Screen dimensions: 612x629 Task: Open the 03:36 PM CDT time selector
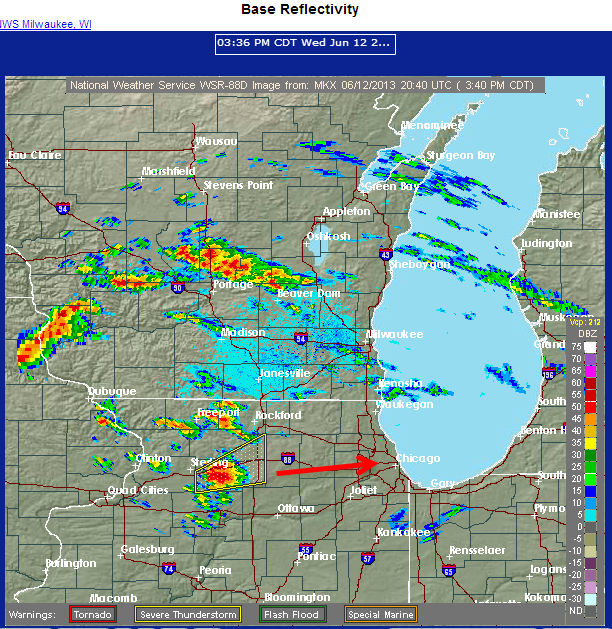point(305,43)
